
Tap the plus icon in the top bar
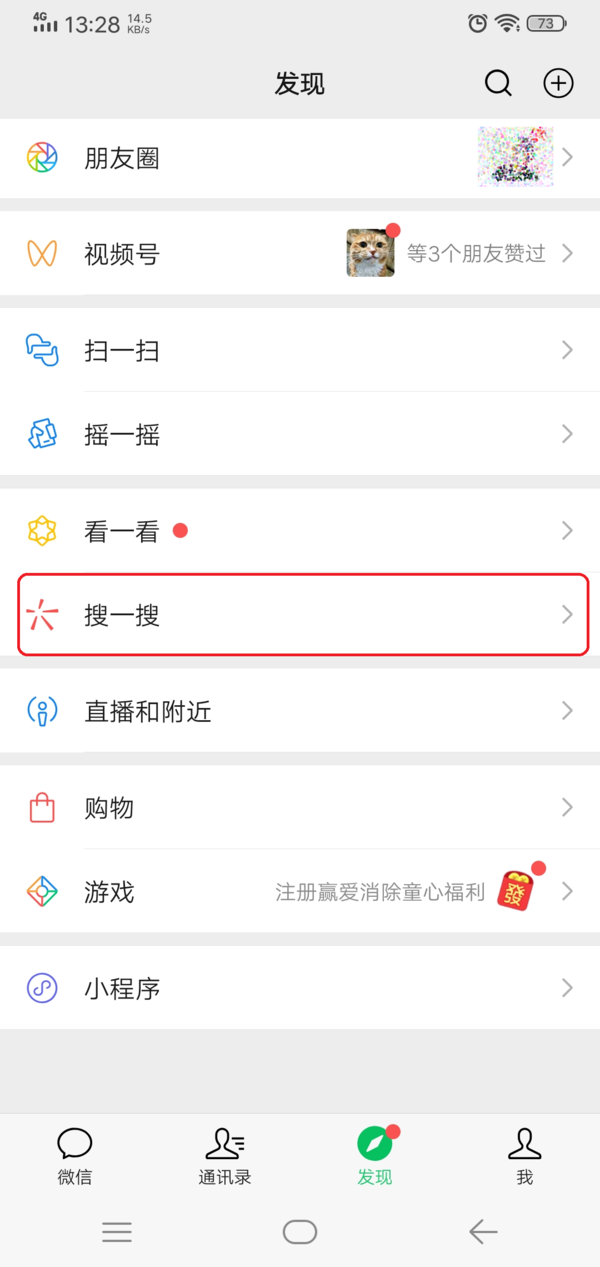558,83
